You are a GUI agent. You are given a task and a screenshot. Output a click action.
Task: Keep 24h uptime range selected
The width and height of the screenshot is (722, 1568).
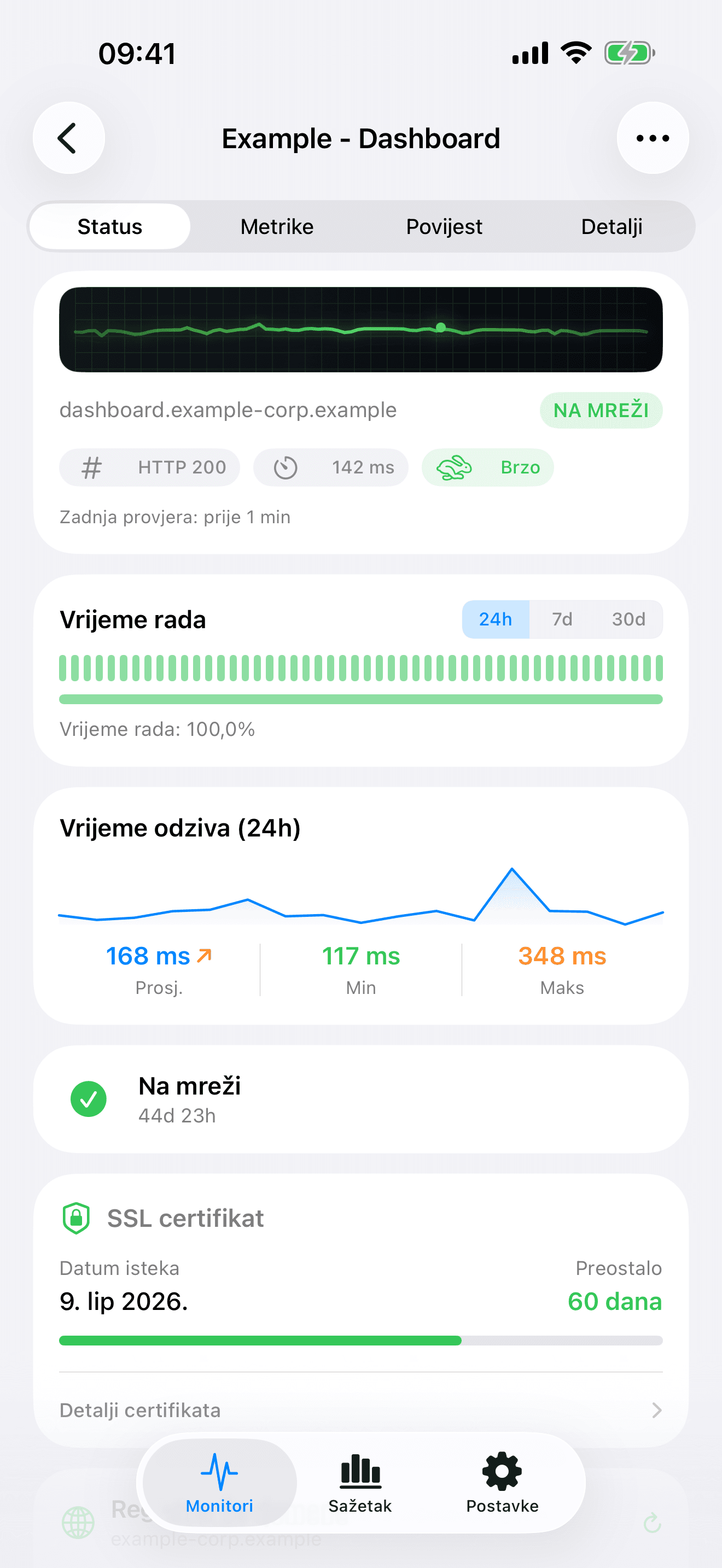coord(495,619)
